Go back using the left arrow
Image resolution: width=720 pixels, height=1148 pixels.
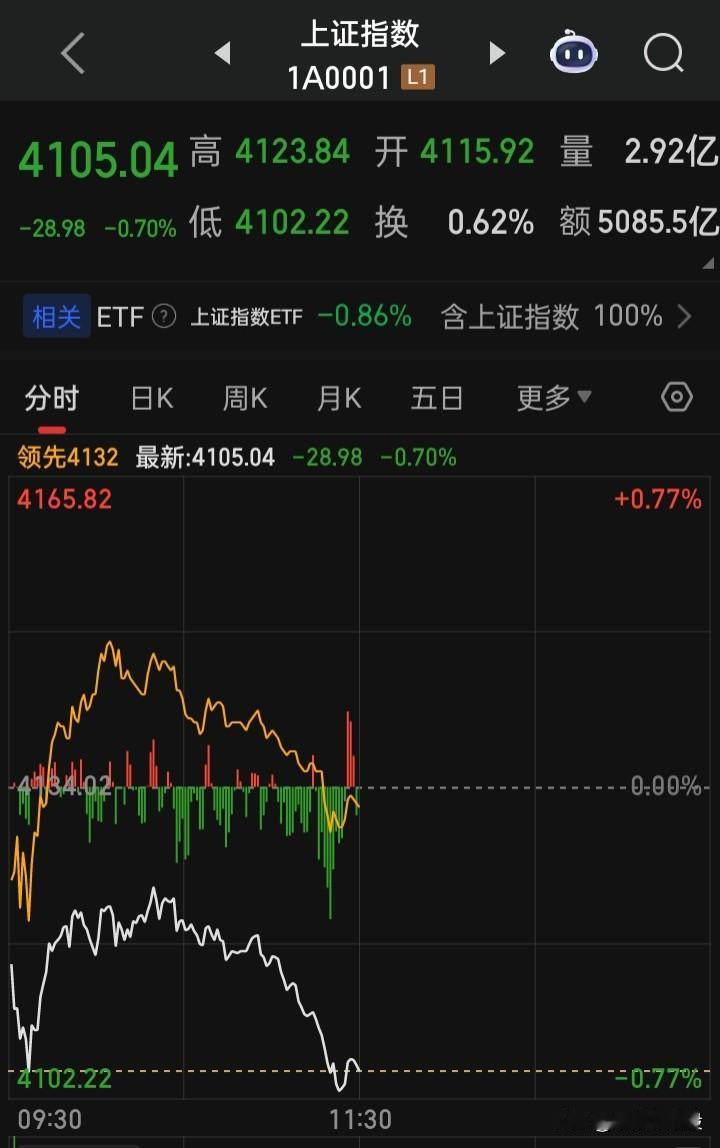tap(71, 52)
